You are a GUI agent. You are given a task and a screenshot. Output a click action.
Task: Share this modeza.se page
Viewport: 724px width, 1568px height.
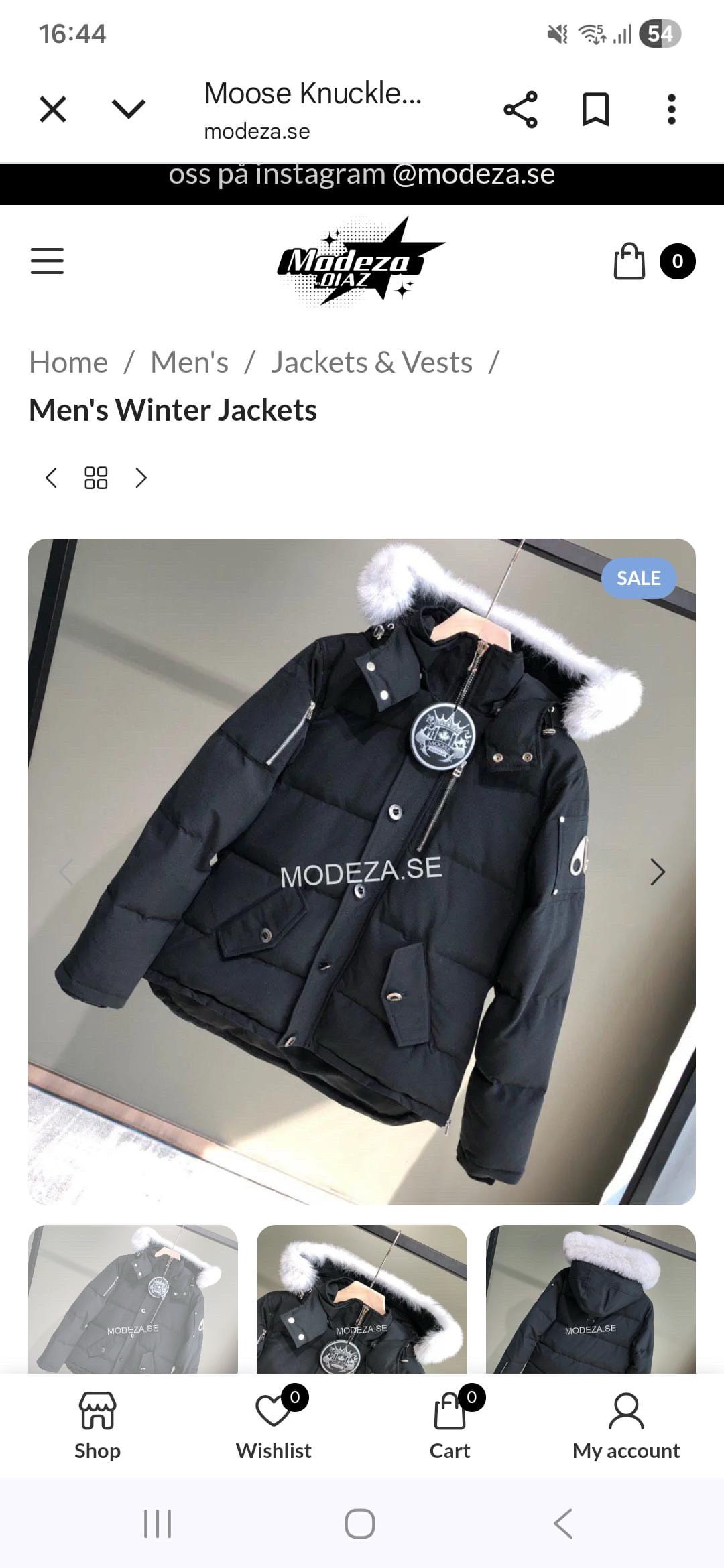520,109
